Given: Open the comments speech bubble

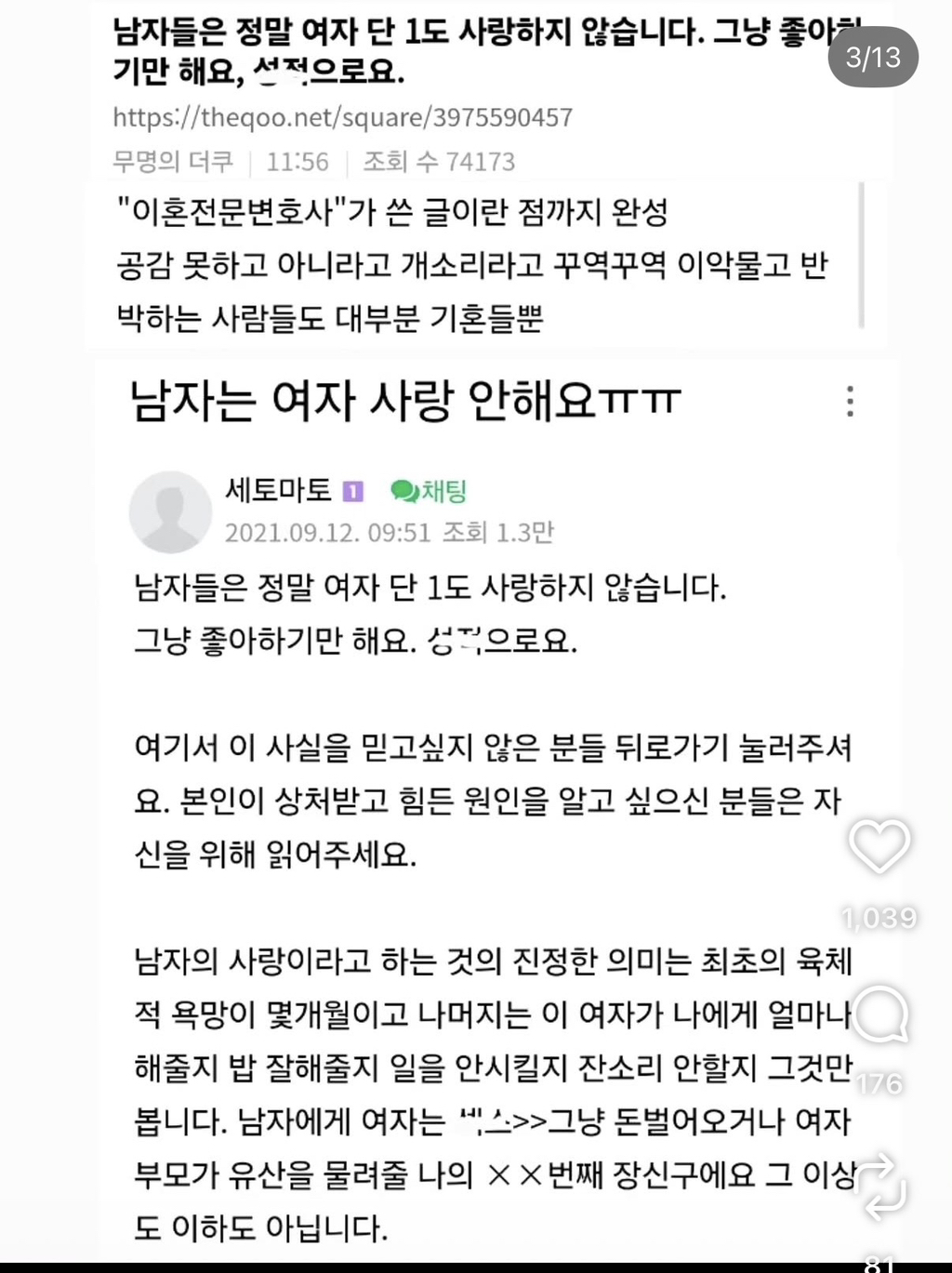Looking at the screenshot, I should click(880, 1015).
